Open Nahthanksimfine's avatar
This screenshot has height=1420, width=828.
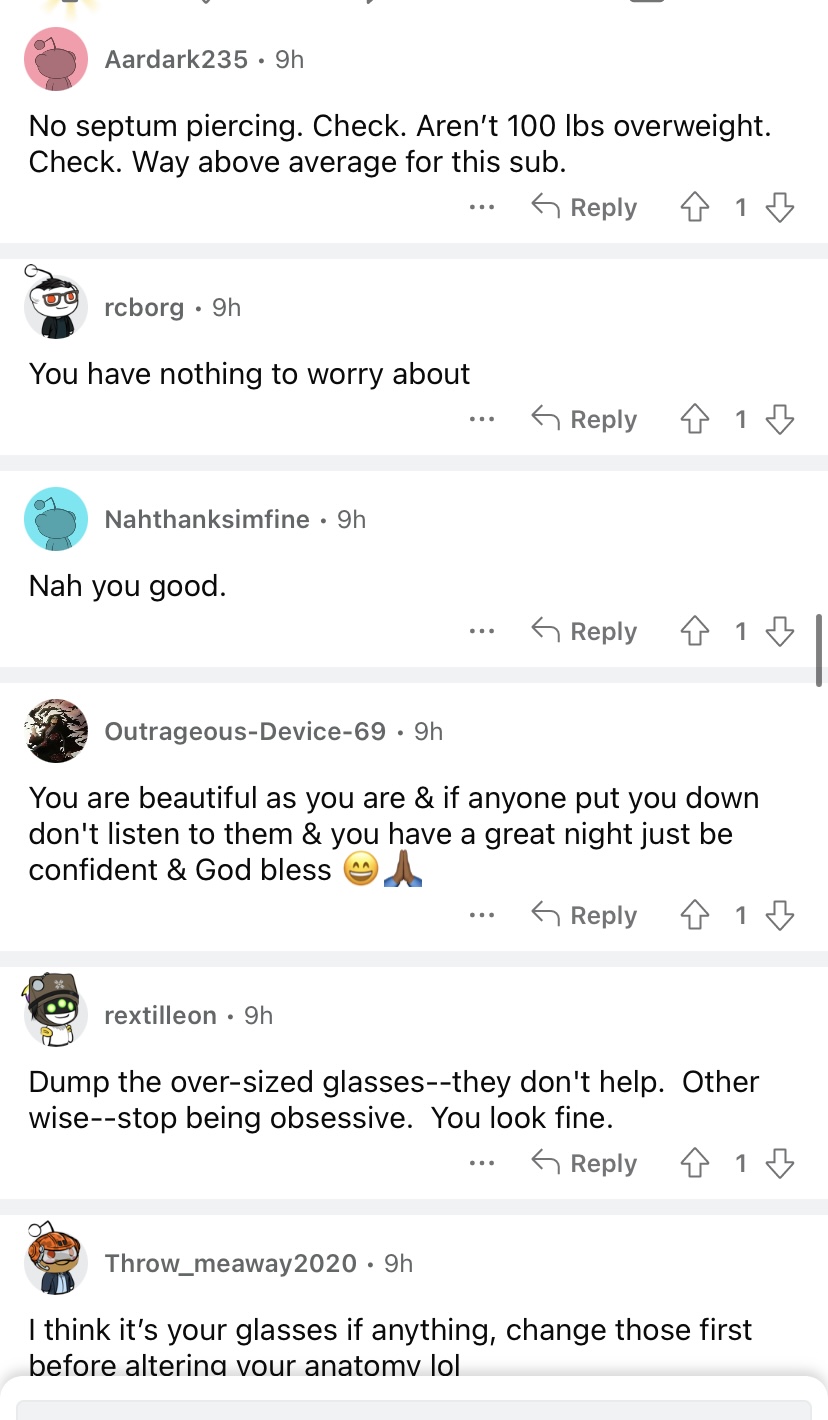[x=56, y=519]
